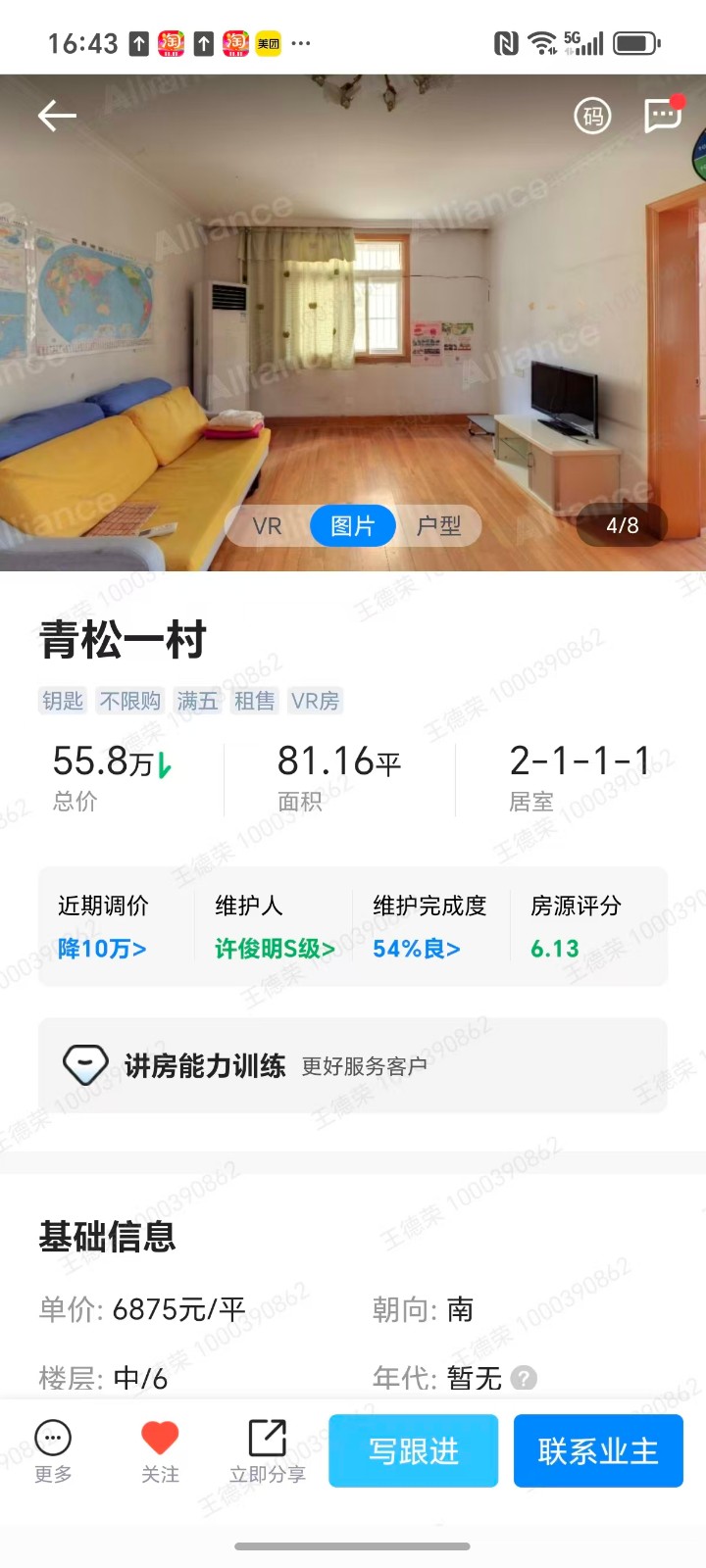
Task: Open the 码 code icon
Action: 592,117
